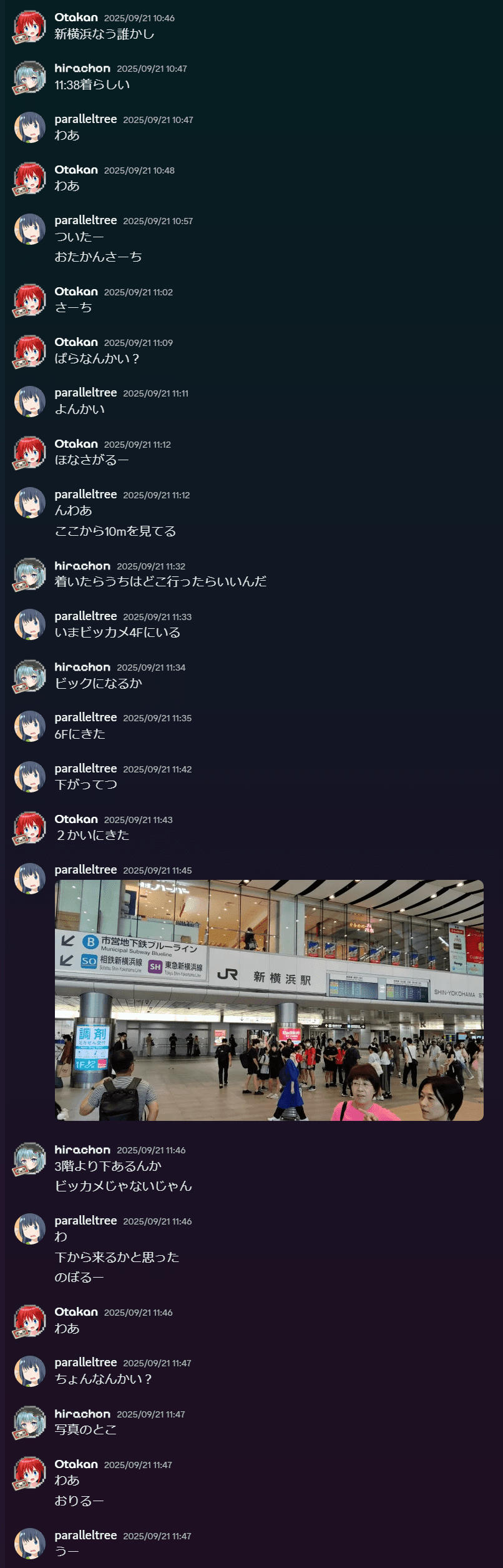Open paralleltree's avatar beside ちょんなんかい？ message
The width and height of the screenshot is (503, 1568).
(29, 1371)
